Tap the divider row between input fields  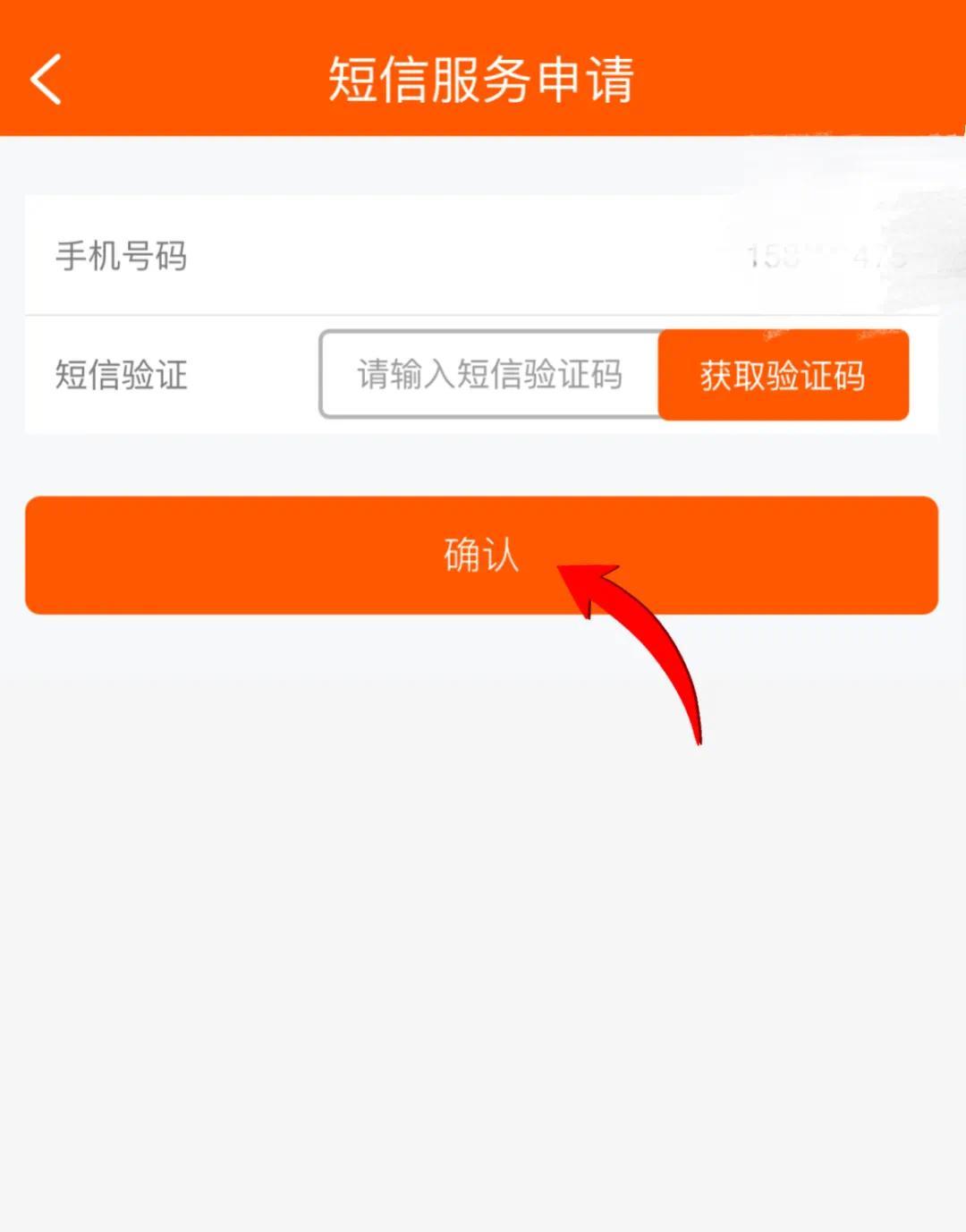pyautogui.click(x=483, y=315)
